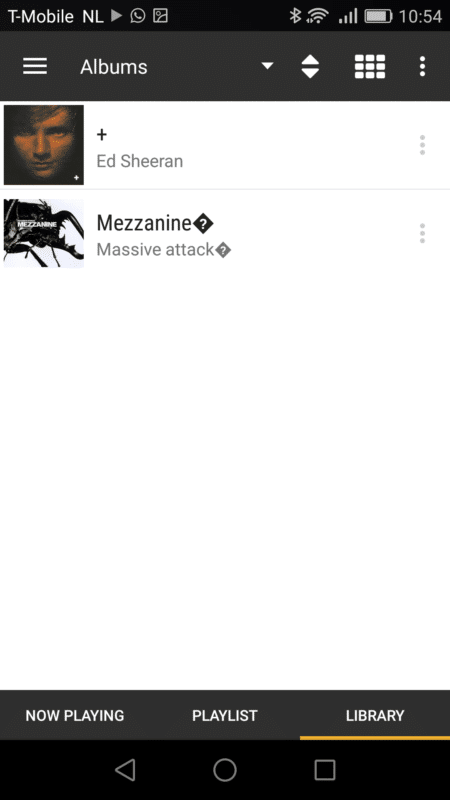The height and width of the screenshot is (800, 450).
Task: Select the Library tab
Action: tap(375, 715)
